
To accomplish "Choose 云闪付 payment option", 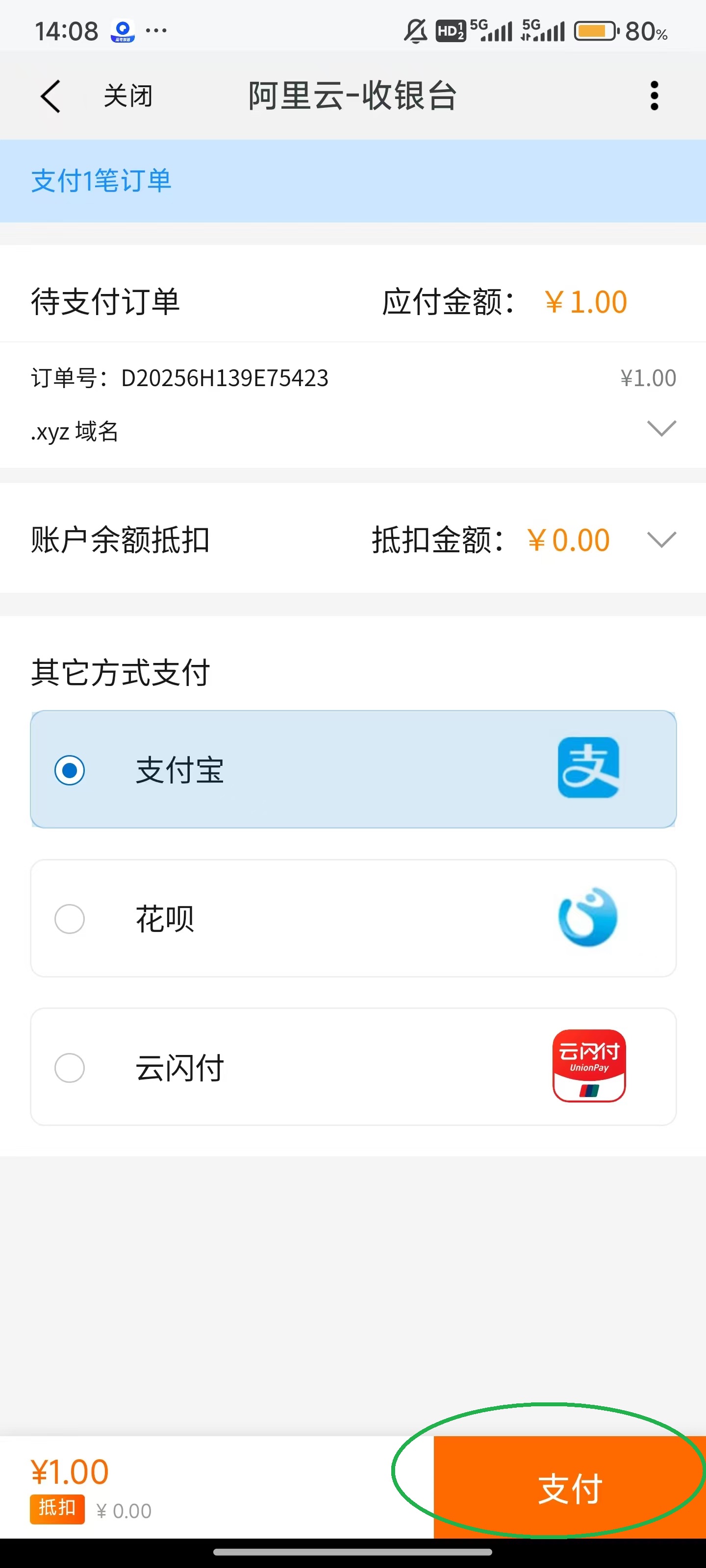I will click(x=70, y=1066).
